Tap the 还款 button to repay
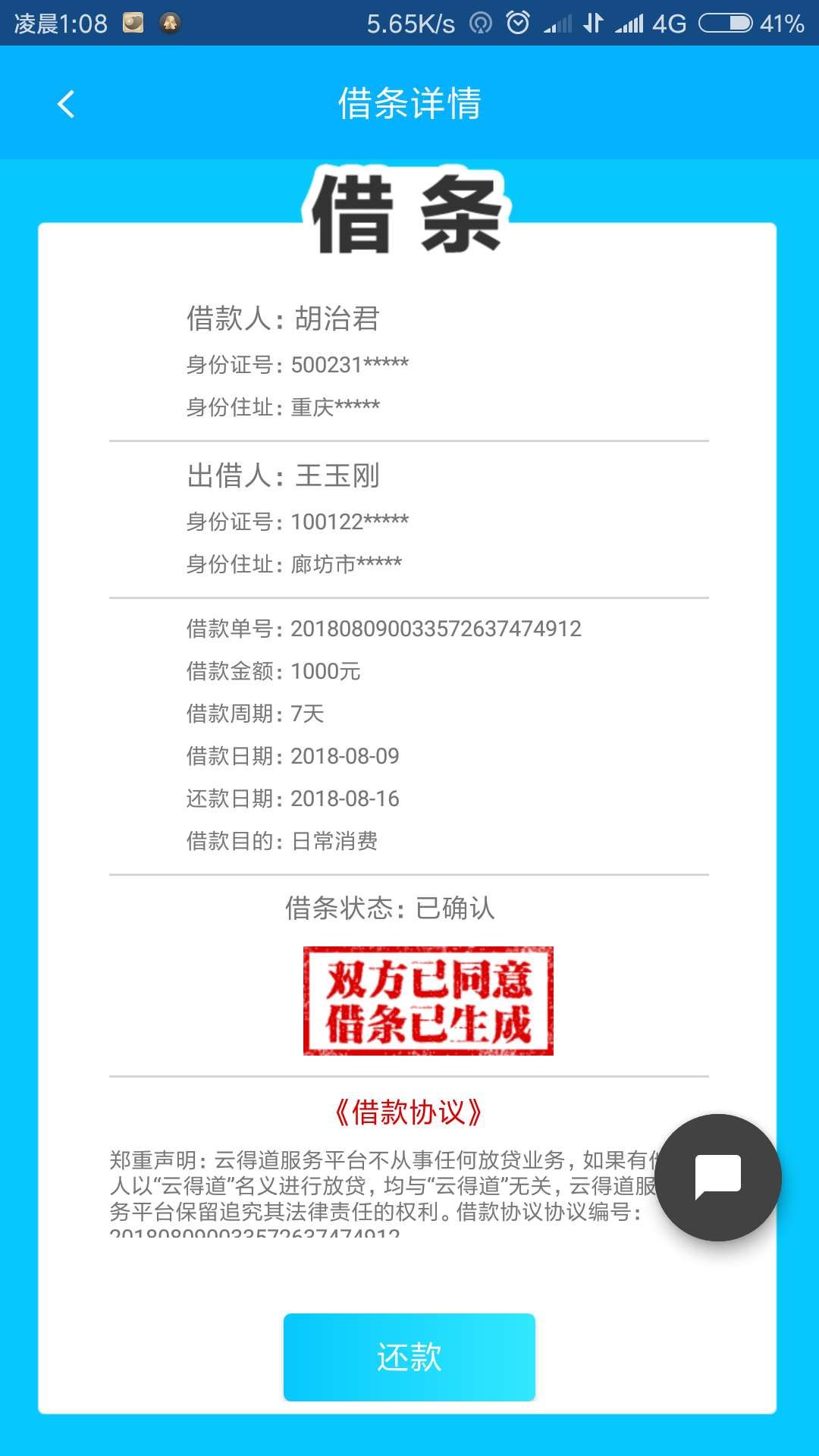This screenshot has width=819, height=1456. (409, 1357)
